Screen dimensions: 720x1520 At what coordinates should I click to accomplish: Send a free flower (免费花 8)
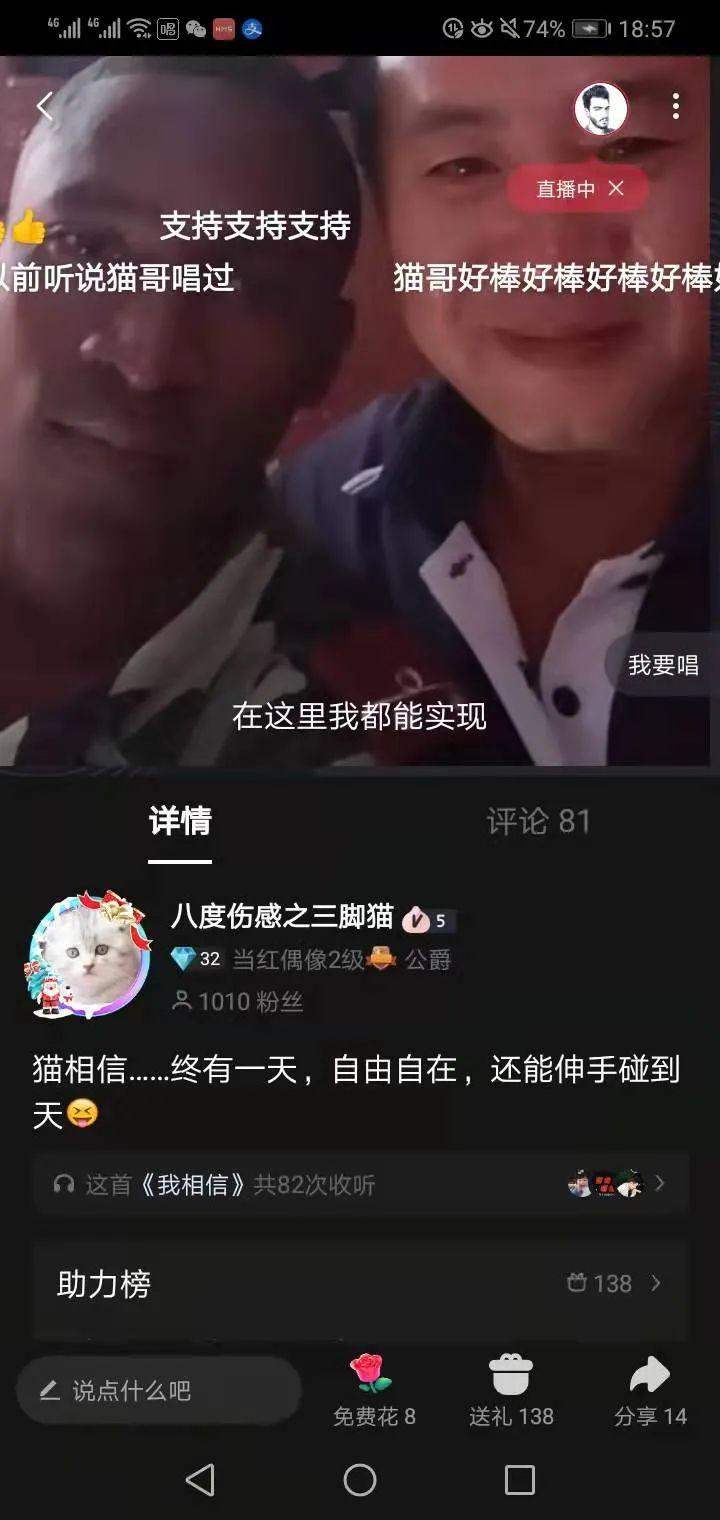point(373,1390)
